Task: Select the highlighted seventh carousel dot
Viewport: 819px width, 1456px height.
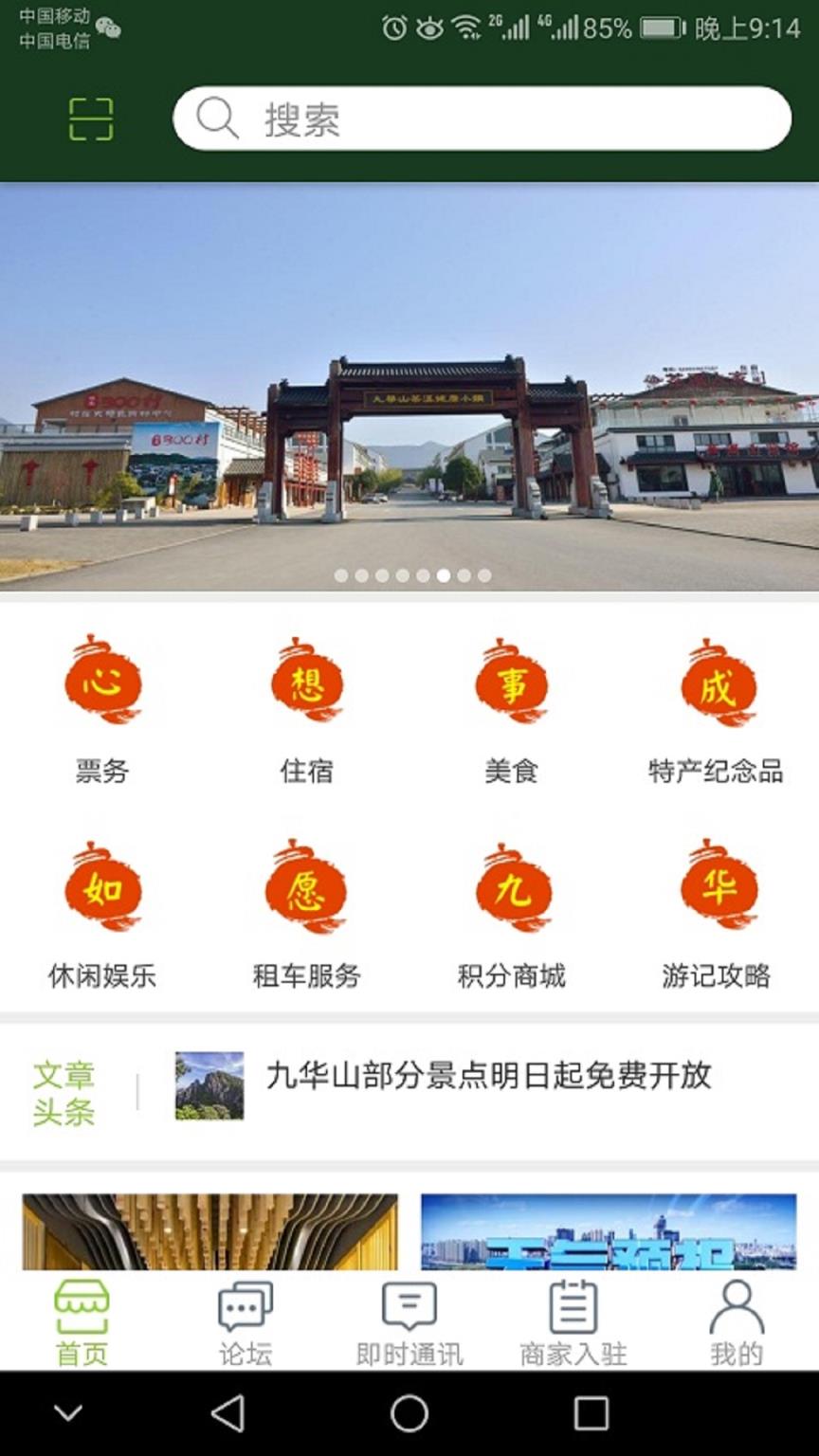Action: 442,573
